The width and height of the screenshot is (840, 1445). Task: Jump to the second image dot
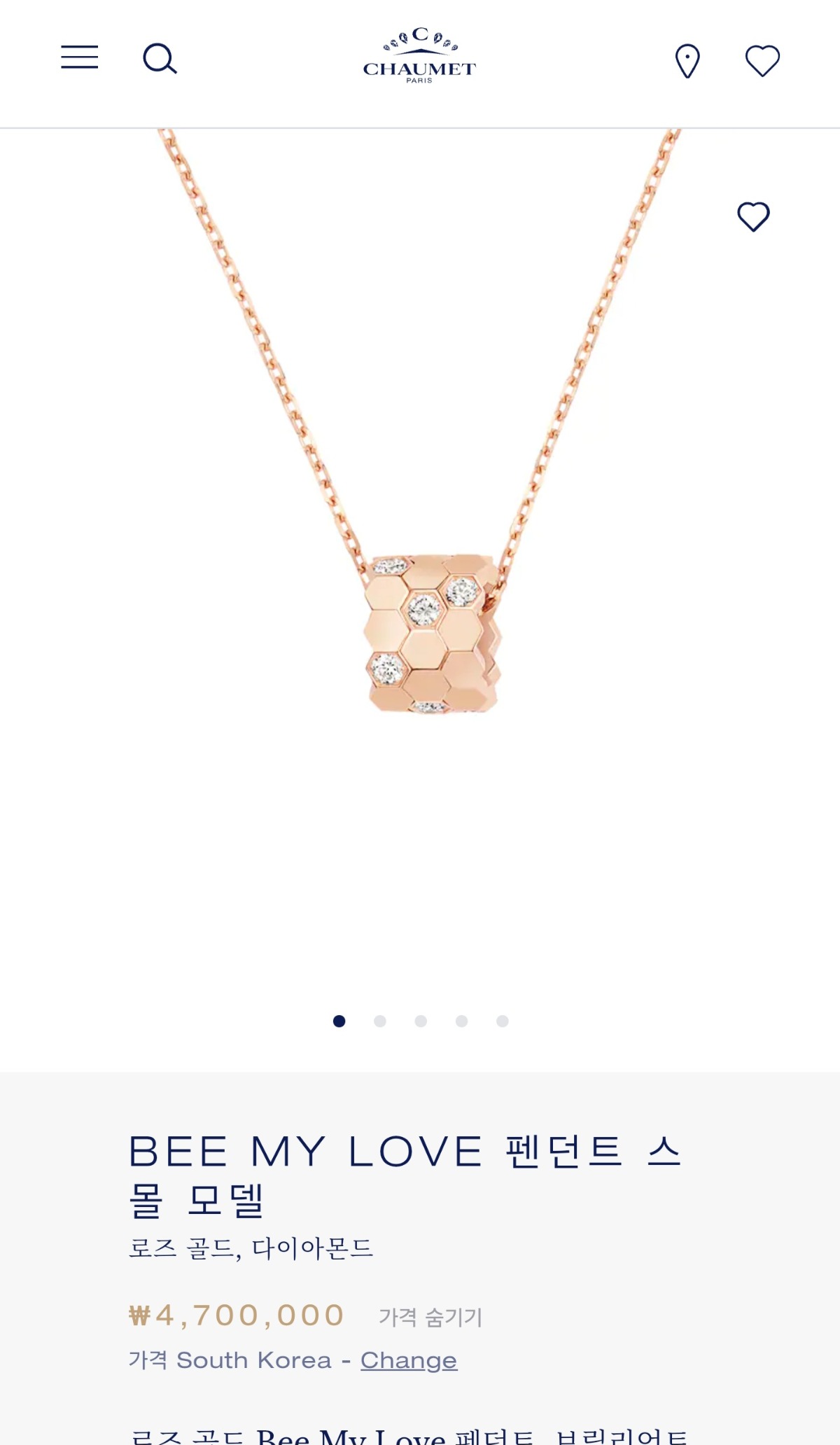[380, 1021]
